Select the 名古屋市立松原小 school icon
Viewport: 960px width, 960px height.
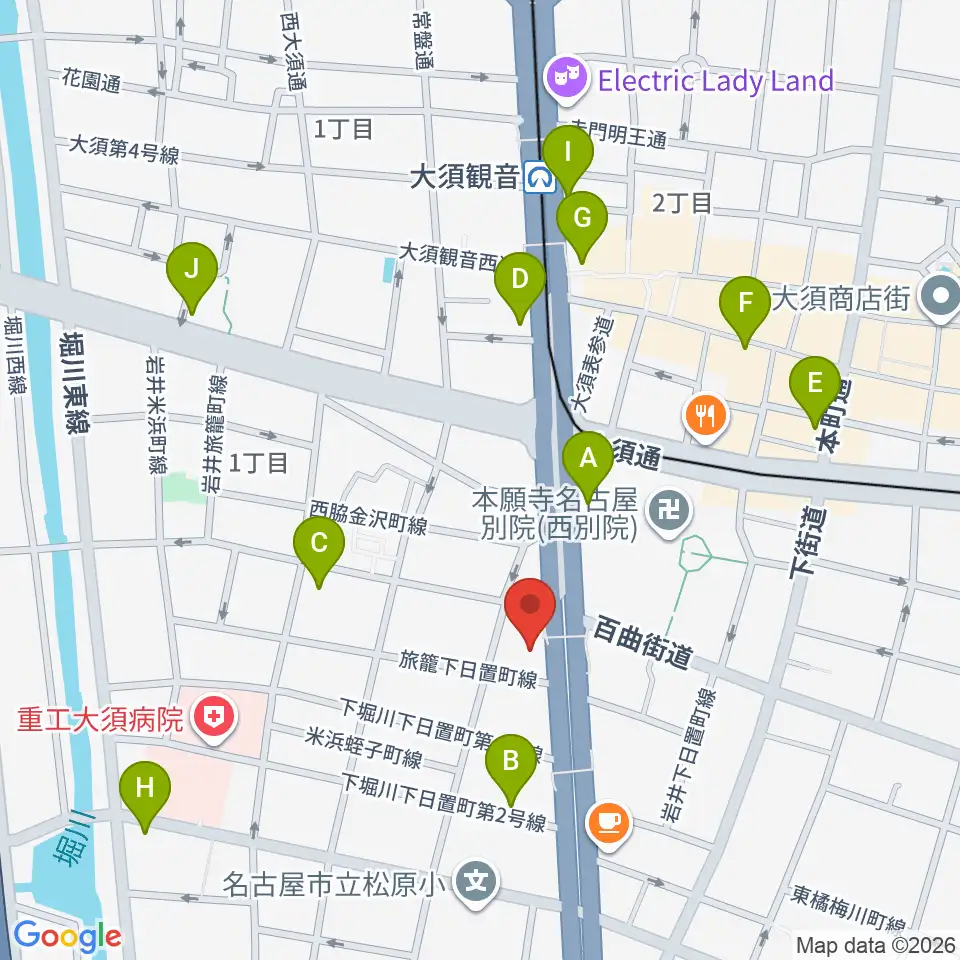click(x=476, y=882)
